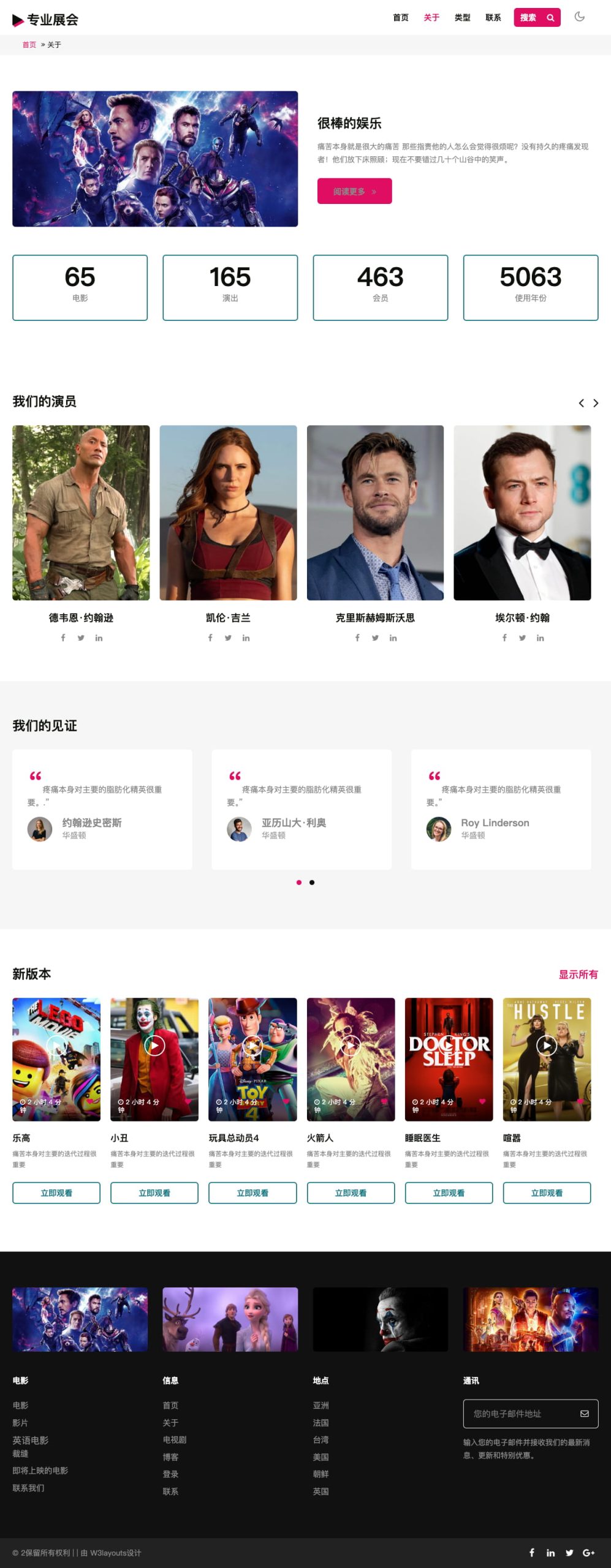The image size is (611, 1568).
Task: Toggle dark mode with the moon icon
Action: (579, 17)
